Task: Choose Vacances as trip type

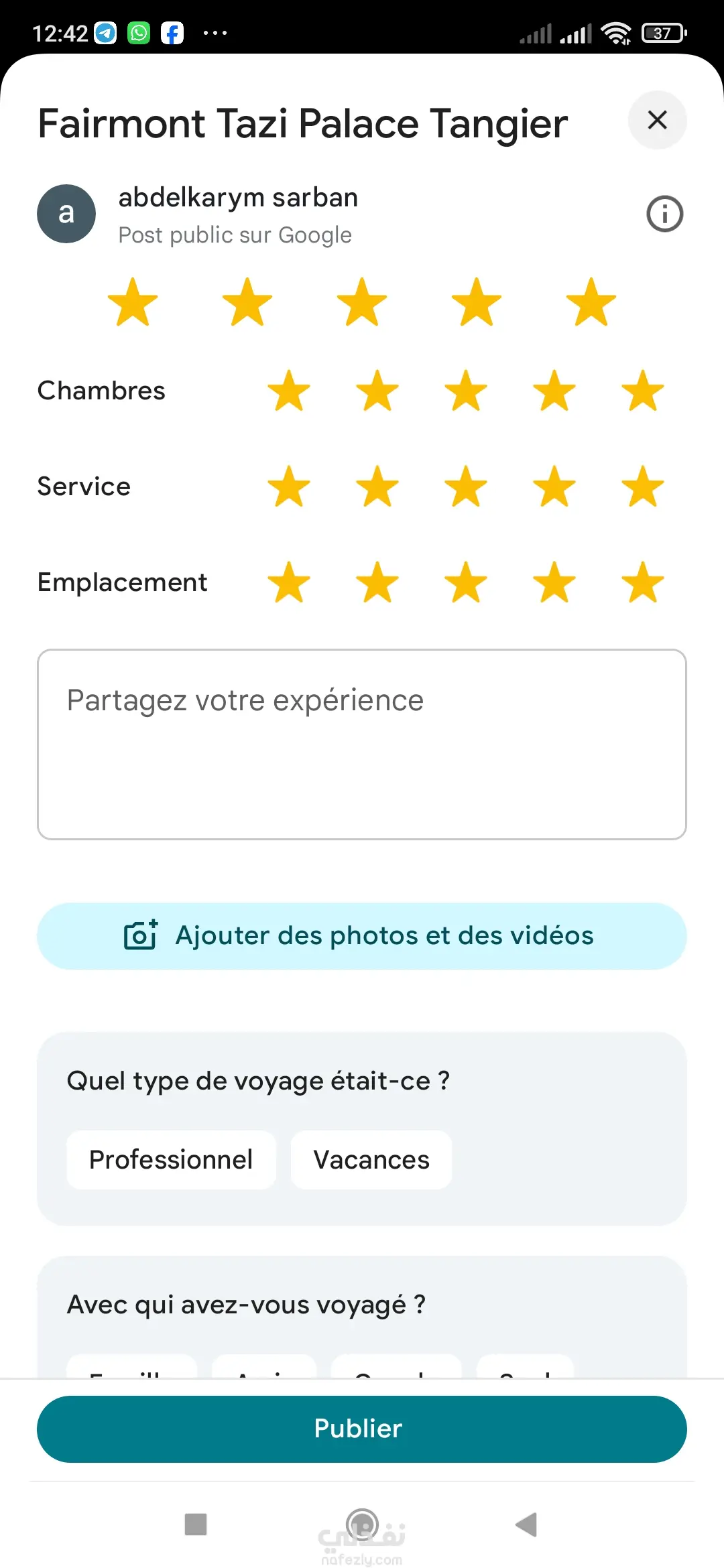Action: 371,1160
